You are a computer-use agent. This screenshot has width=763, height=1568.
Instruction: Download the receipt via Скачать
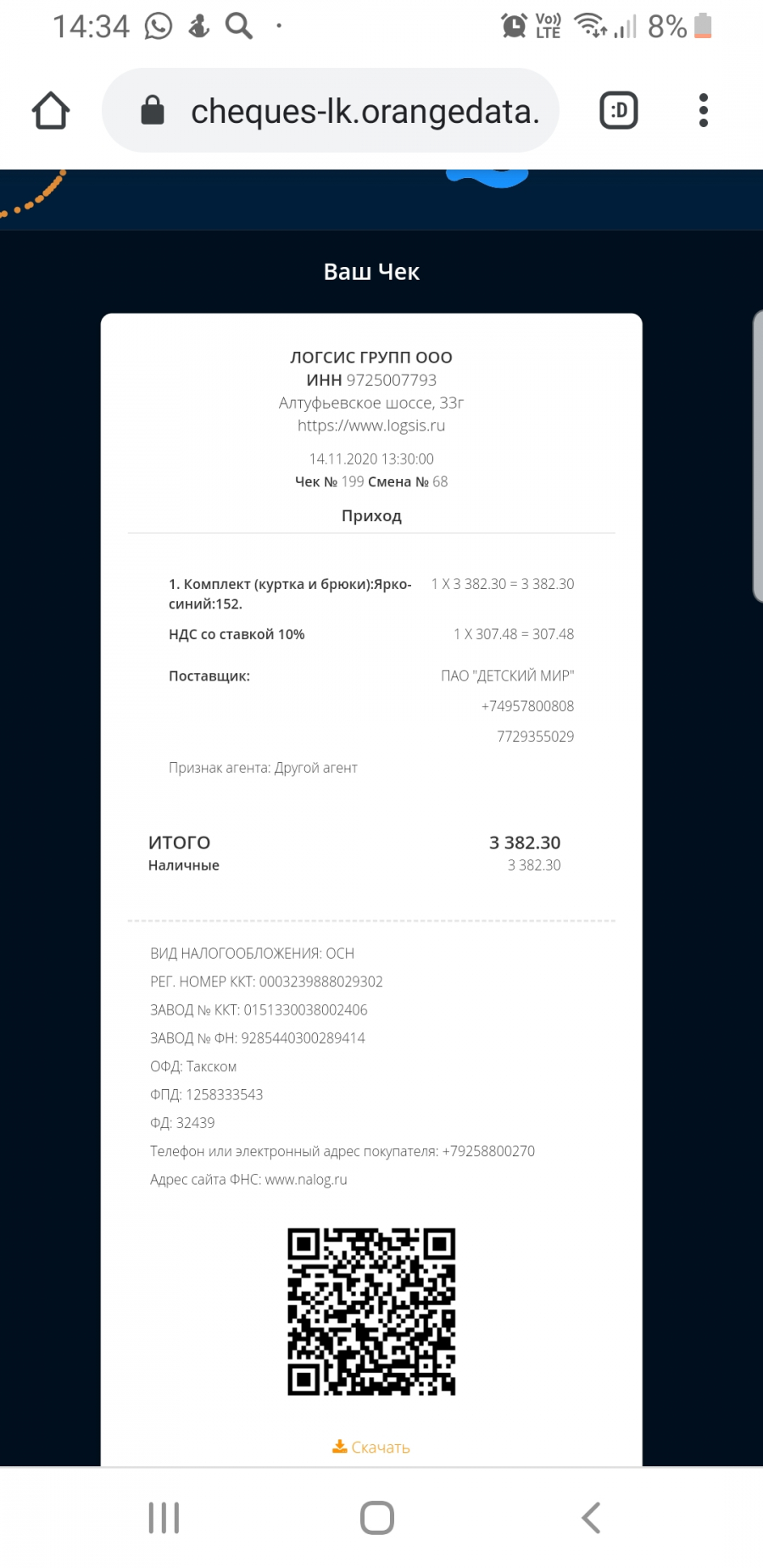[x=371, y=1447]
